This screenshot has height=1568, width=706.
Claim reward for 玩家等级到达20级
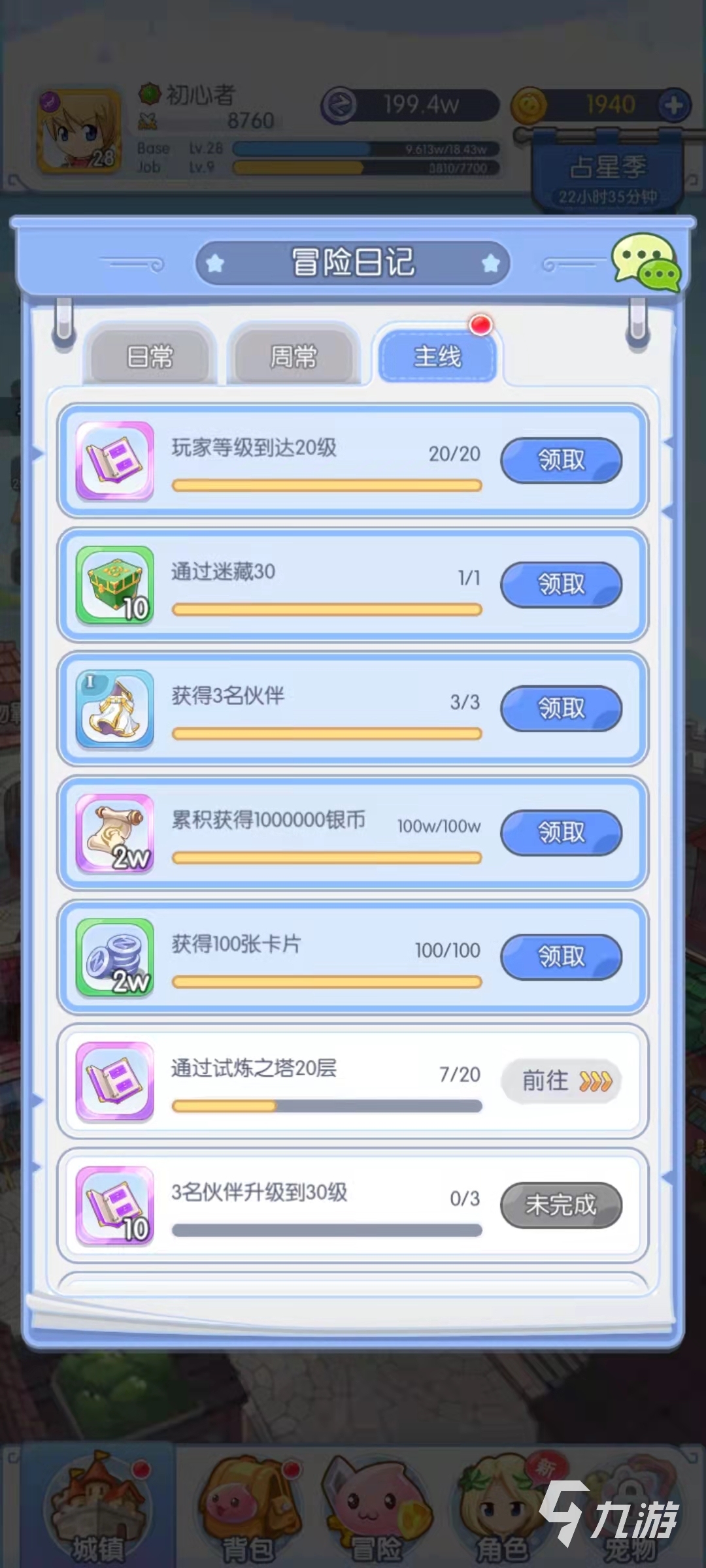tap(561, 460)
